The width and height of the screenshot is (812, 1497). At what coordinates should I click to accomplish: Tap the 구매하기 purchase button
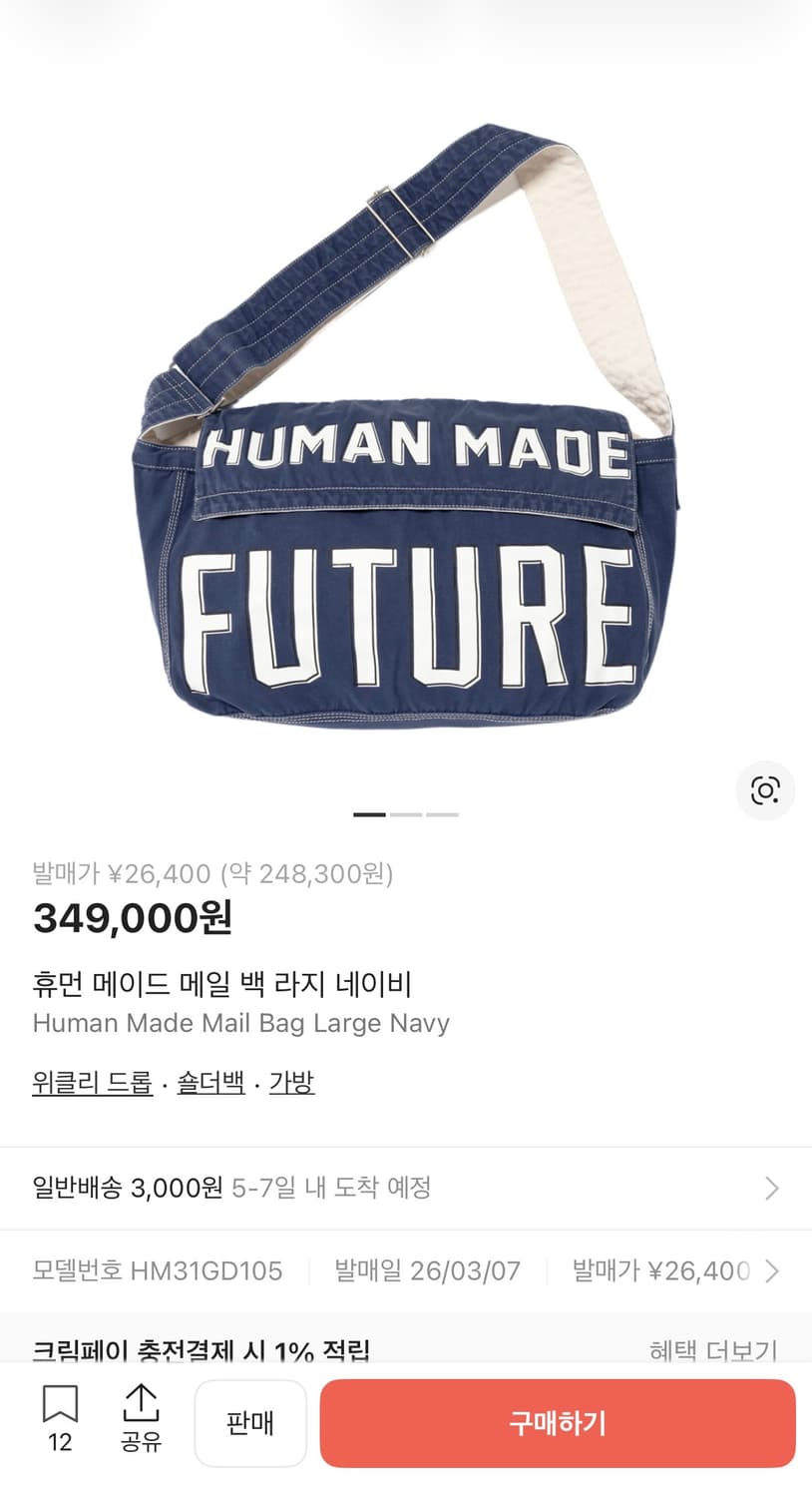point(559,1424)
